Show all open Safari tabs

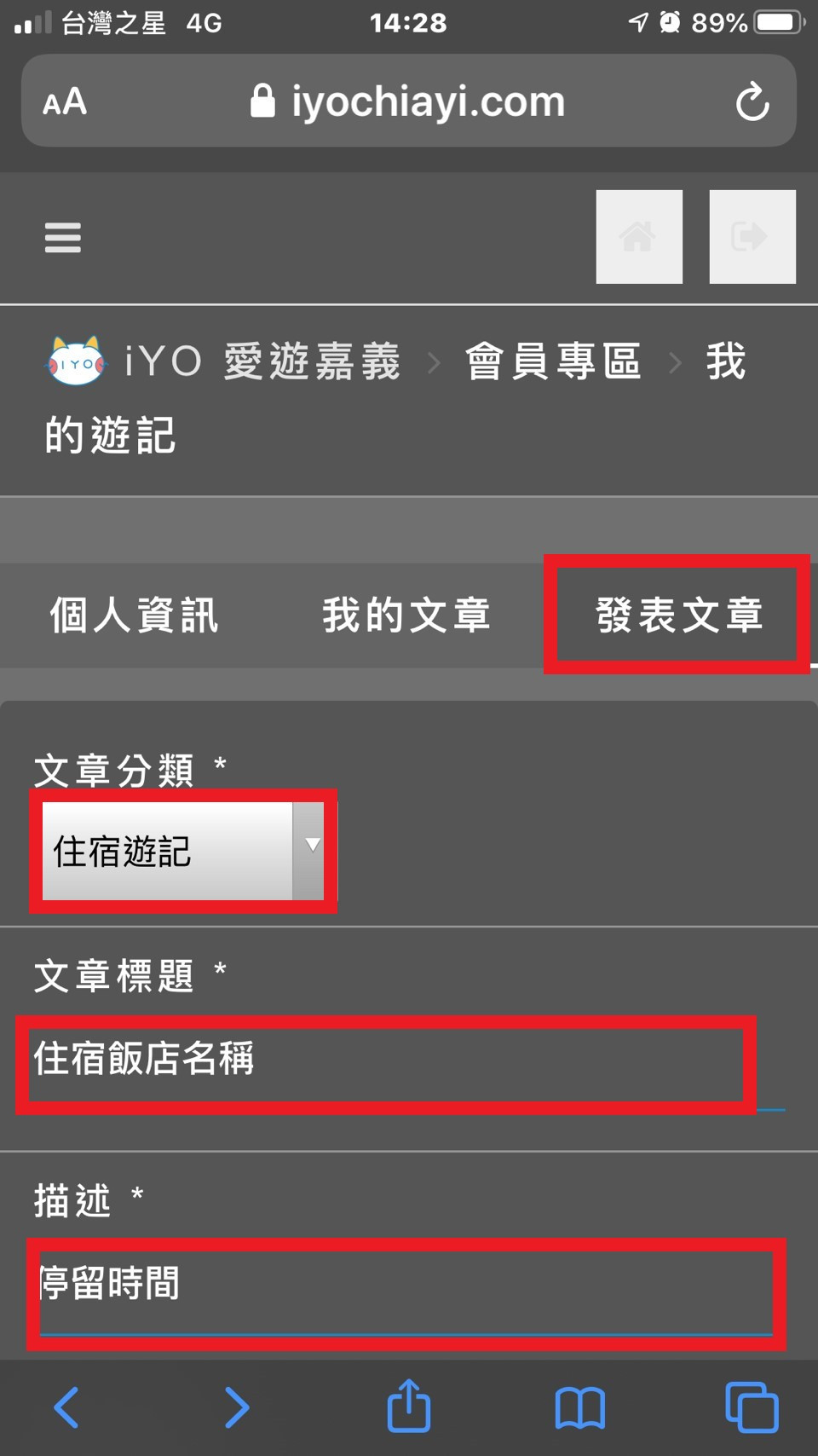tap(752, 1407)
